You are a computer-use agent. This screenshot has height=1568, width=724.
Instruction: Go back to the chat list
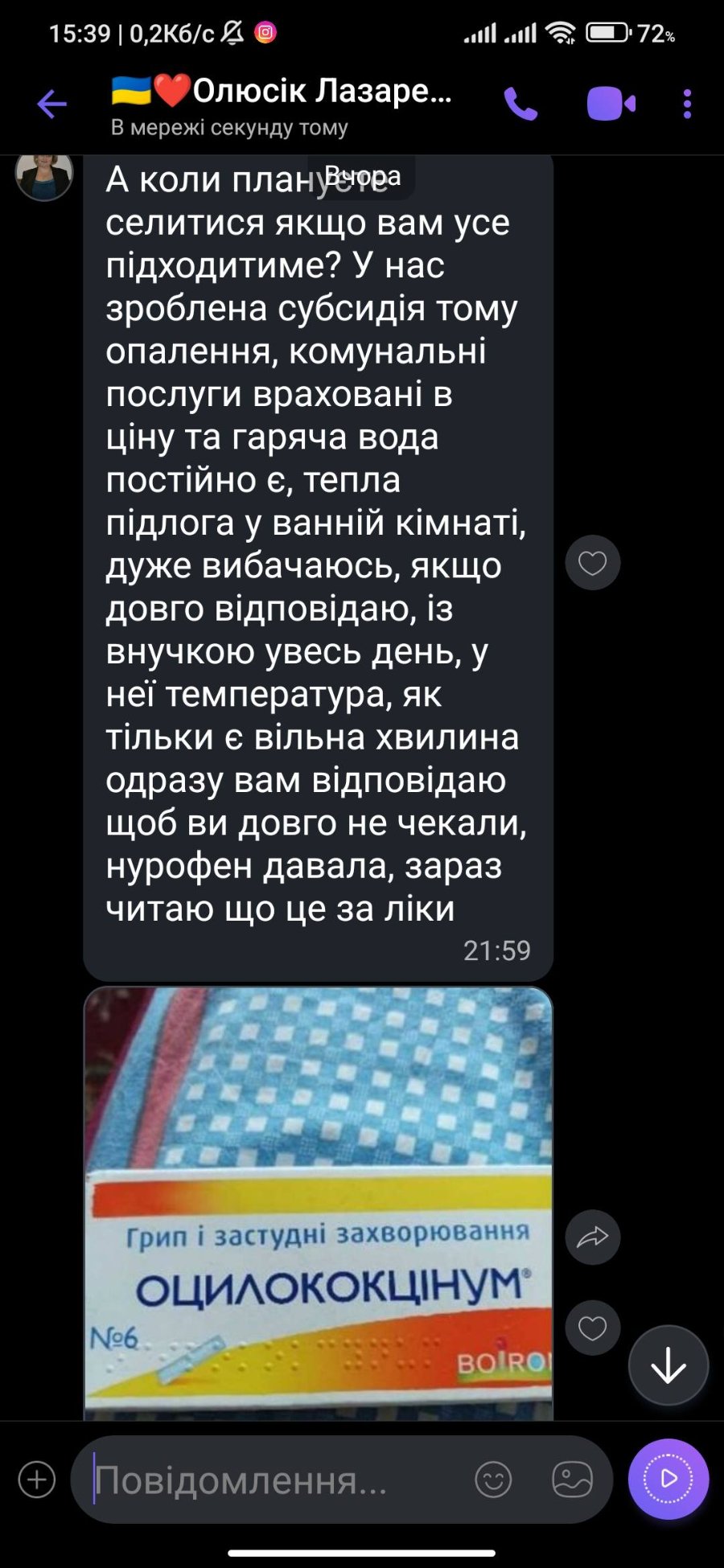[52, 104]
